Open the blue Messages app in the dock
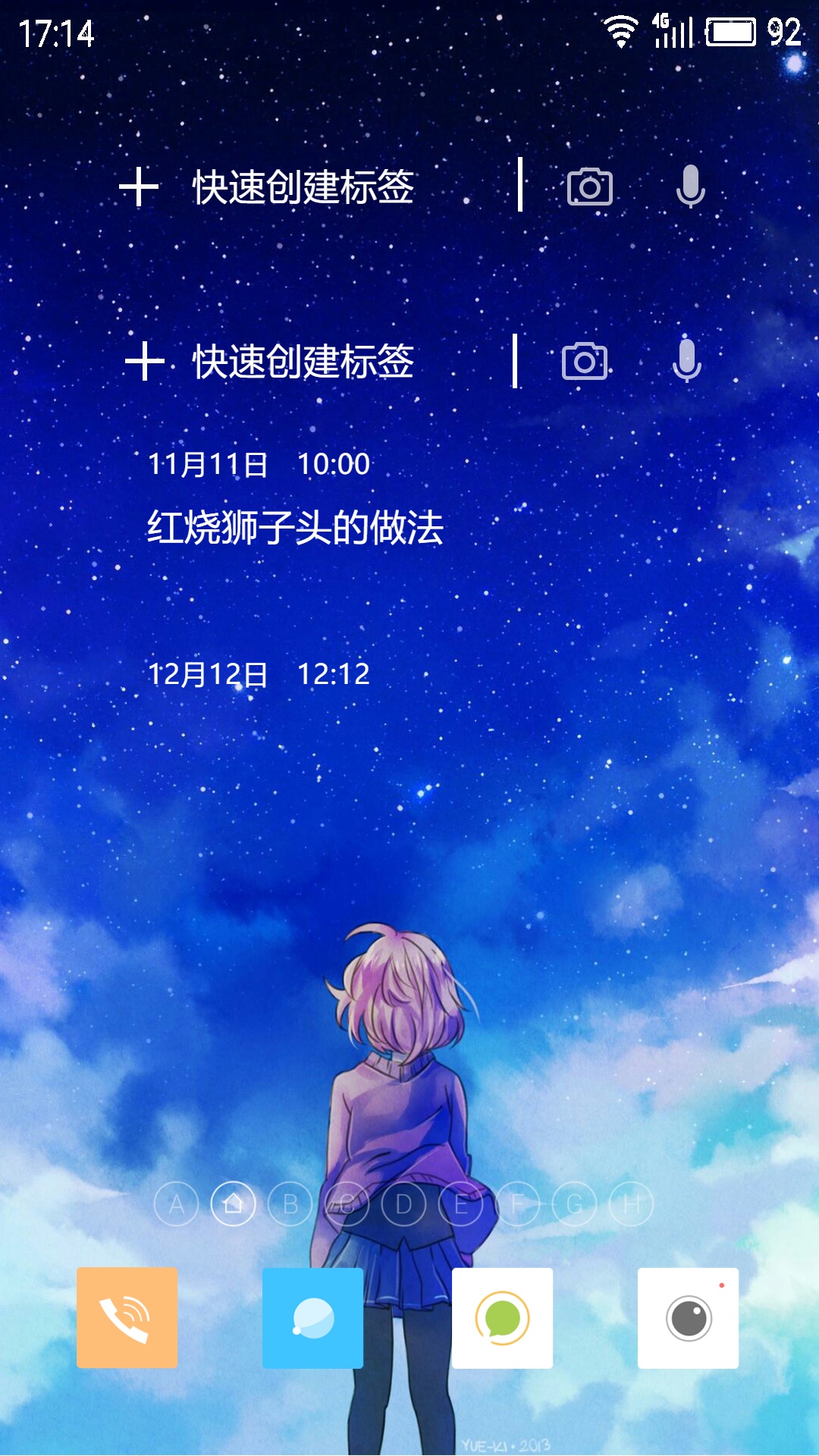The image size is (819, 1456). (x=312, y=1318)
